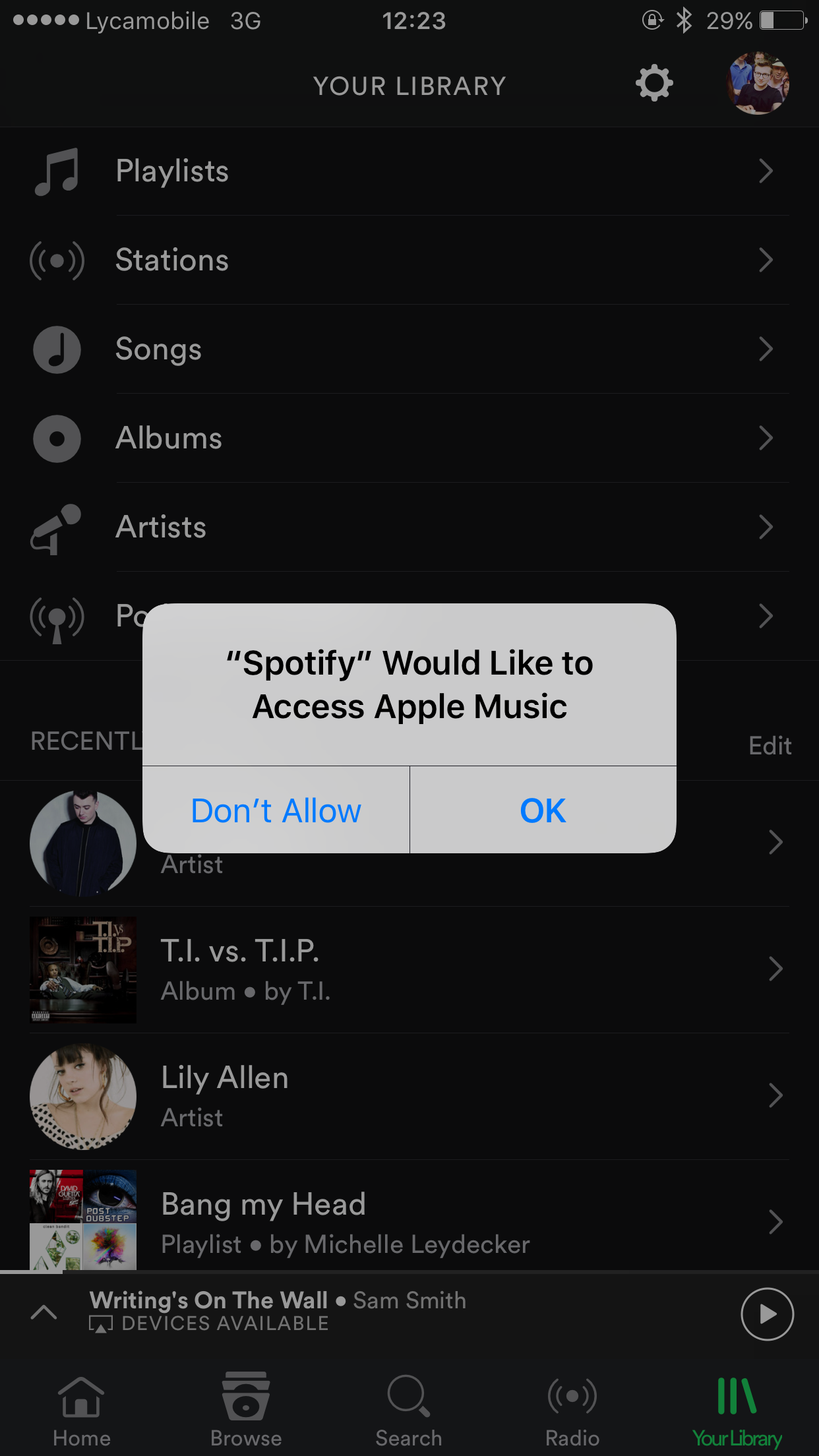
Task: Open Albums
Action: coord(409,439)
